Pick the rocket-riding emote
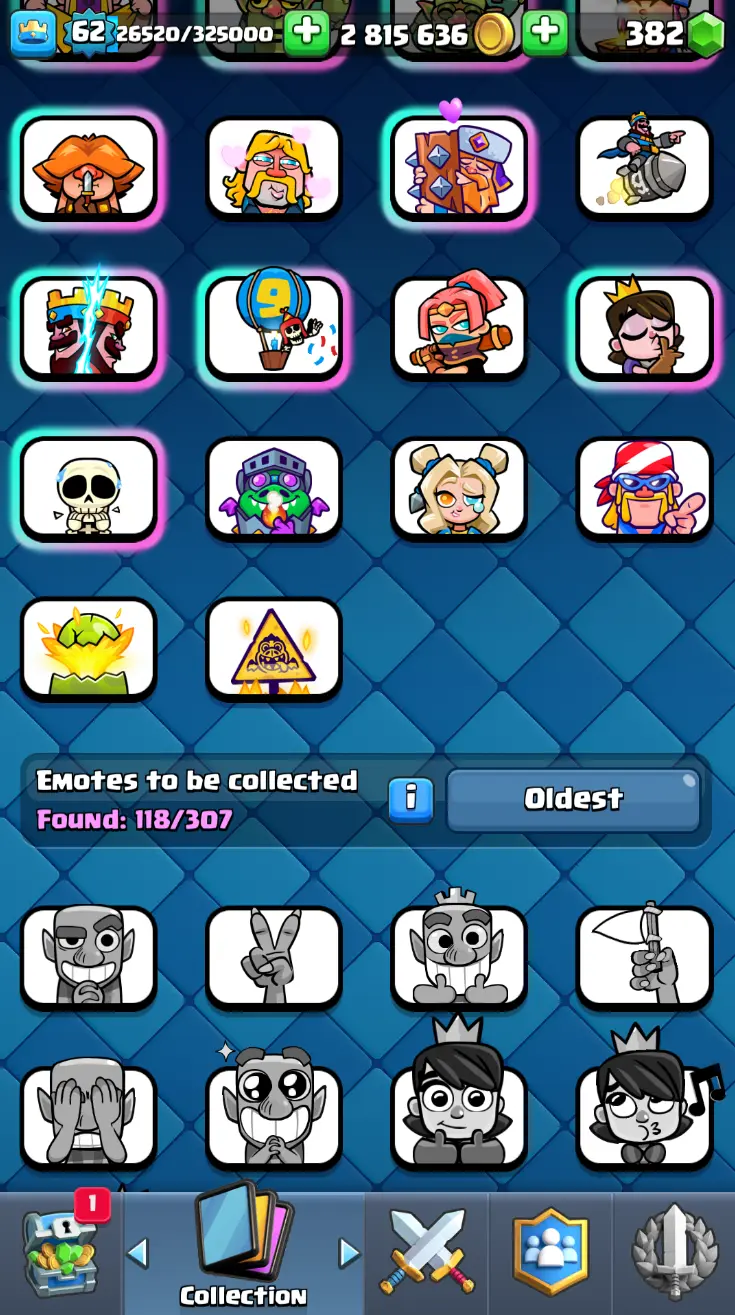The height and width of the screenshot is (1315, 735). tap(644, 167)
